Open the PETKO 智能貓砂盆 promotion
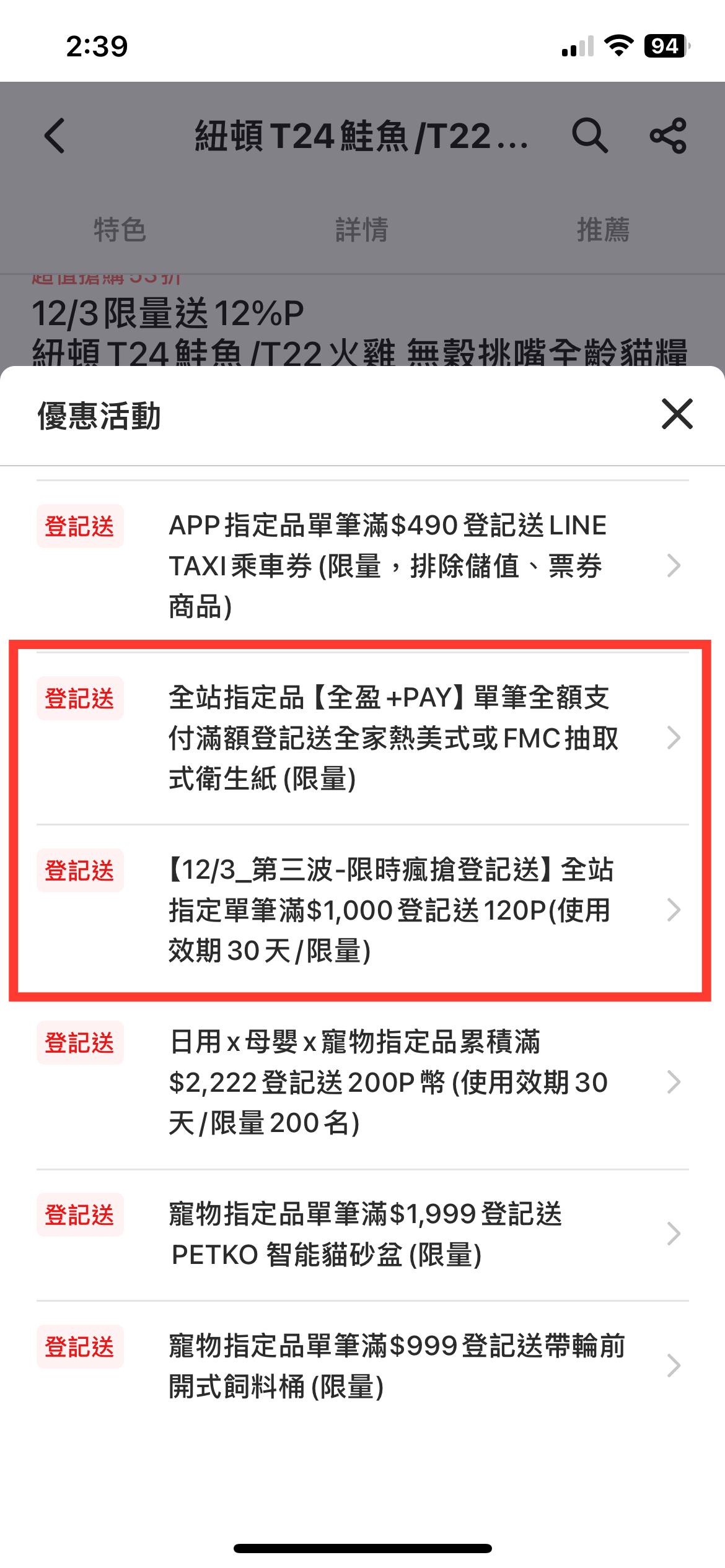 click(x=362, y=1235)
